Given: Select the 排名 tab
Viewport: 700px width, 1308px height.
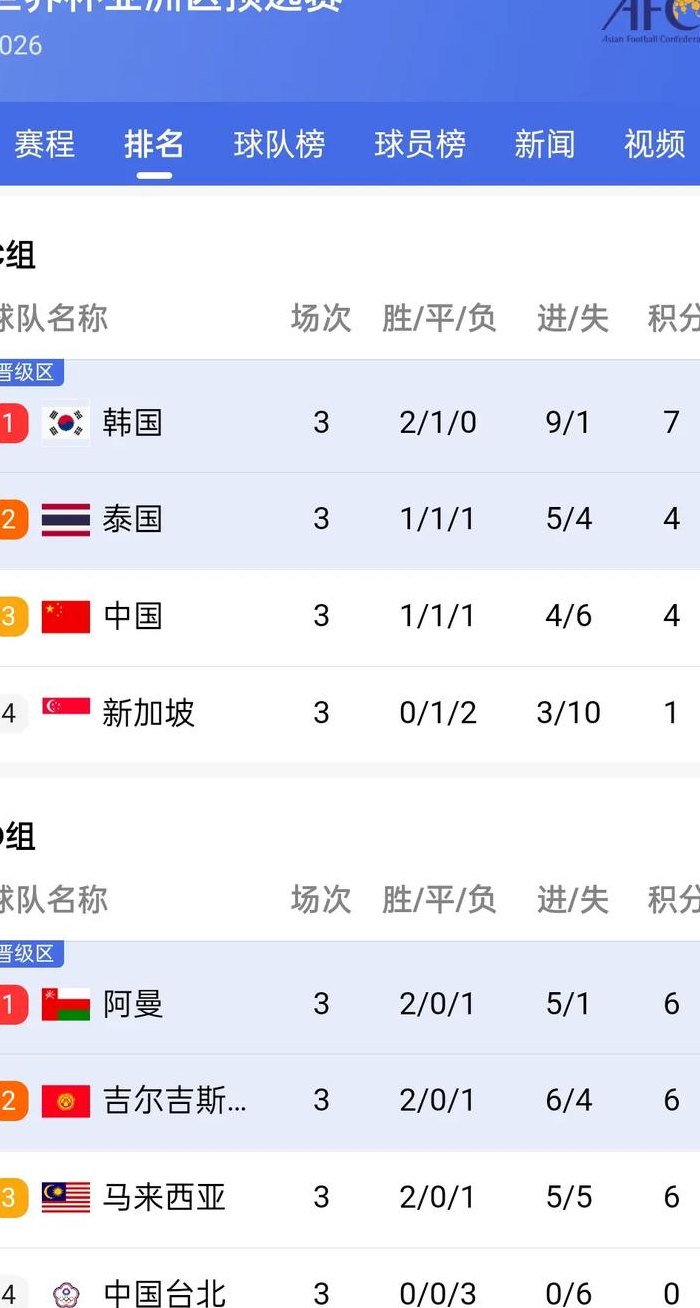Looking at the screenshot, I should click(154, 144).
